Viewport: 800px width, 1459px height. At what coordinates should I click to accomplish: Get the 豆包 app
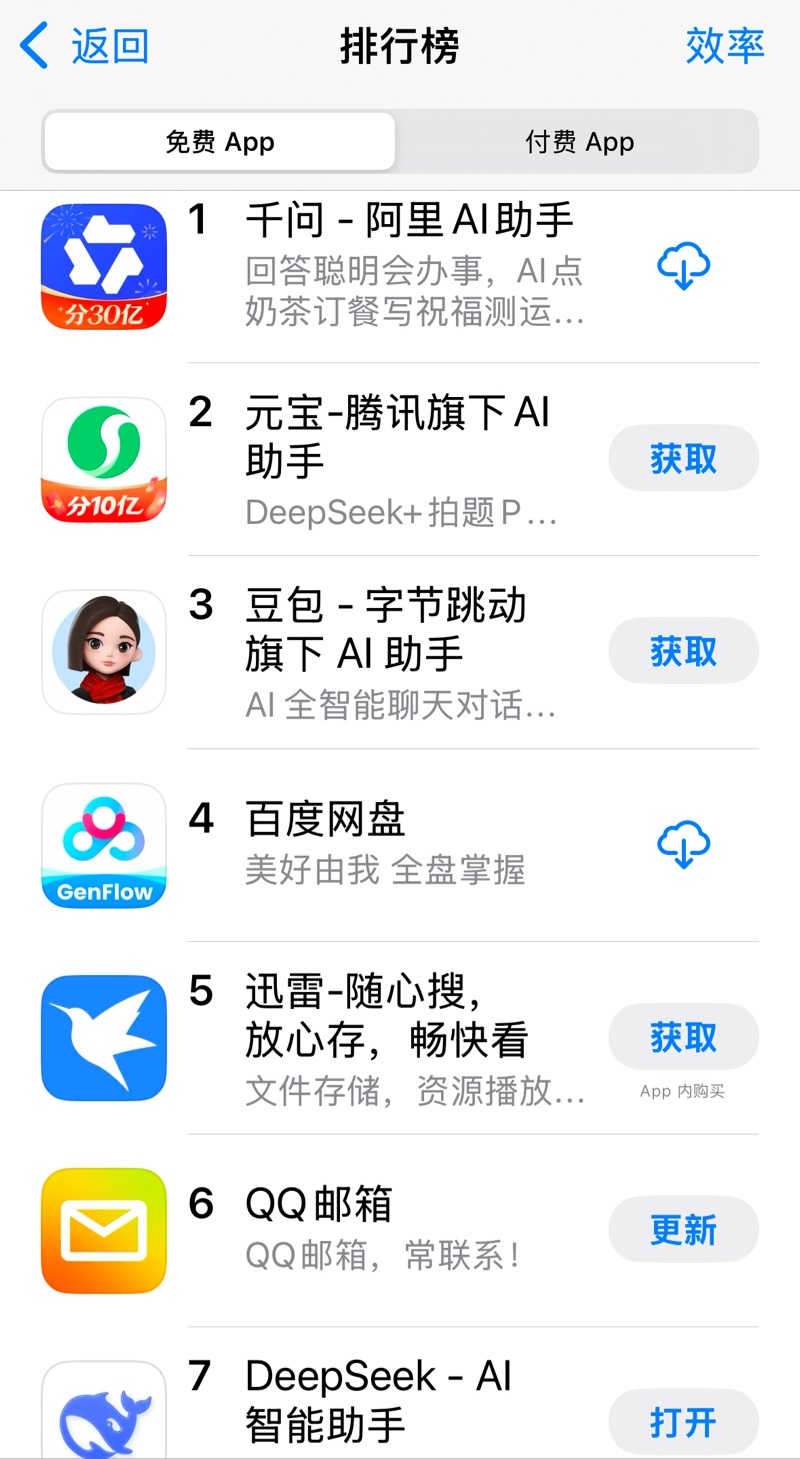coord(683,652)
